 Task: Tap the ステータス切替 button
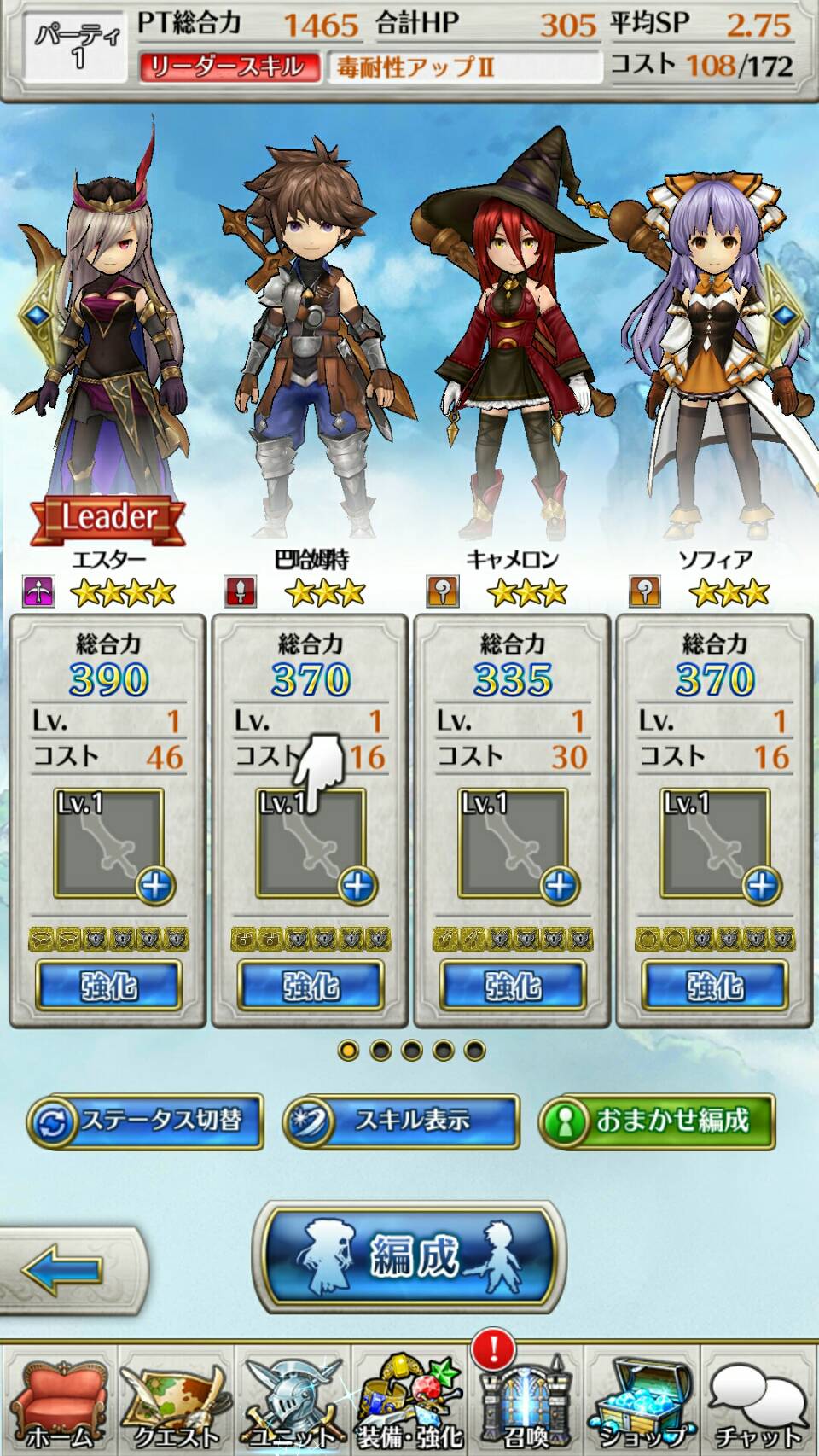point(145,1121)
